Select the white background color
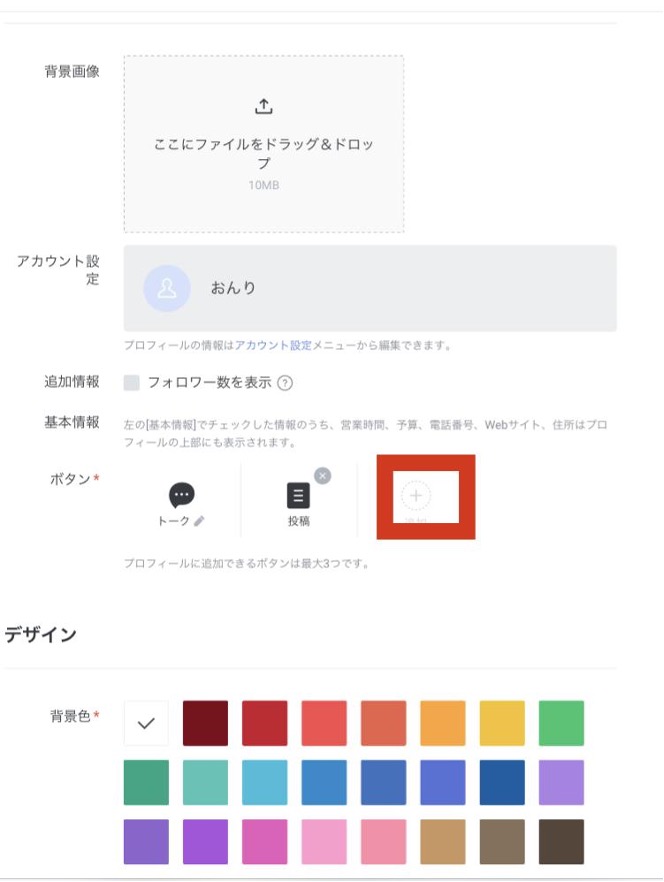Viewport: 664px width, 882px height. coord(146,723)
